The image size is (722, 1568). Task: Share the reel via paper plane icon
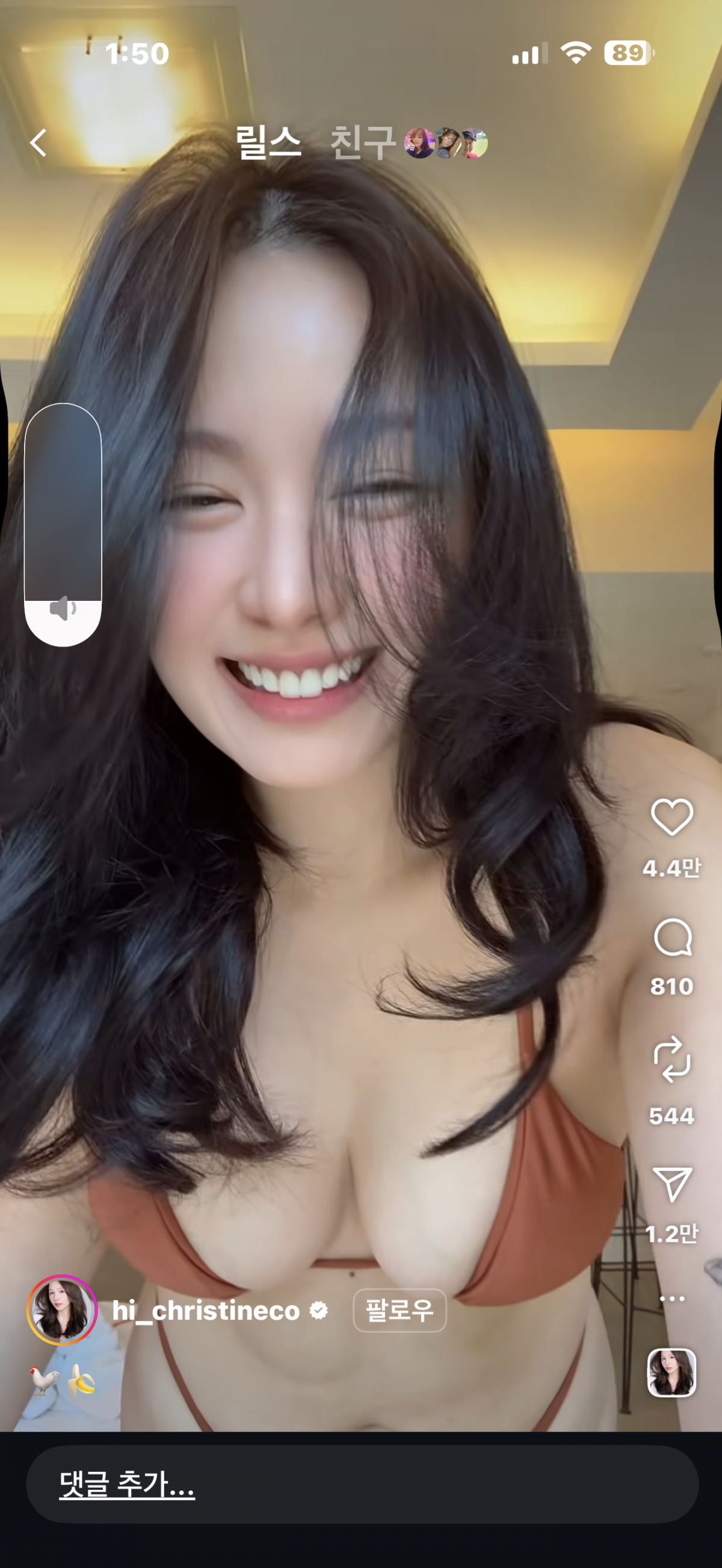pyautogui.click(x=671, y=1184)
